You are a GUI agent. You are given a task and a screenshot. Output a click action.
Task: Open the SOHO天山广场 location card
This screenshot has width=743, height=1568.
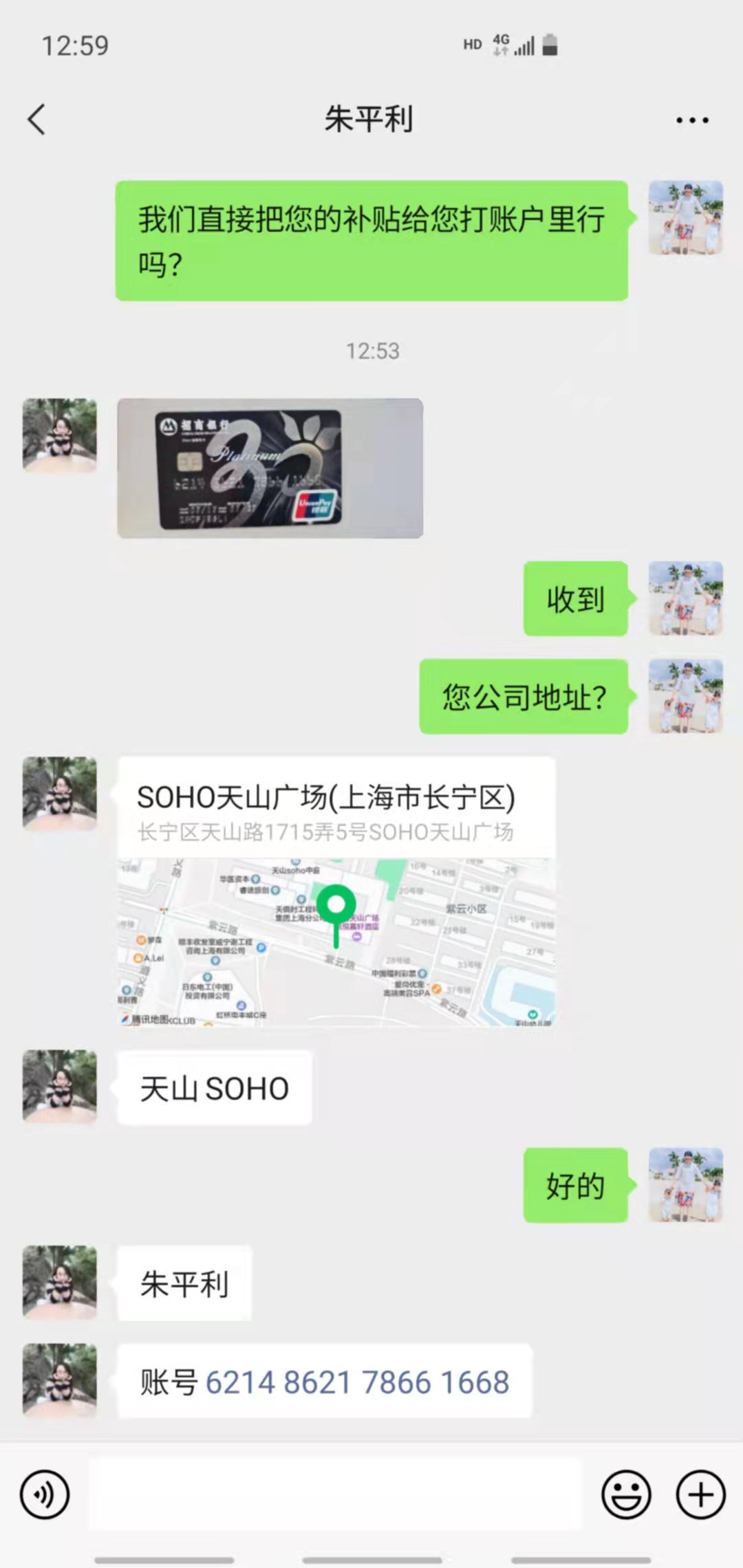tap(336, 892)
